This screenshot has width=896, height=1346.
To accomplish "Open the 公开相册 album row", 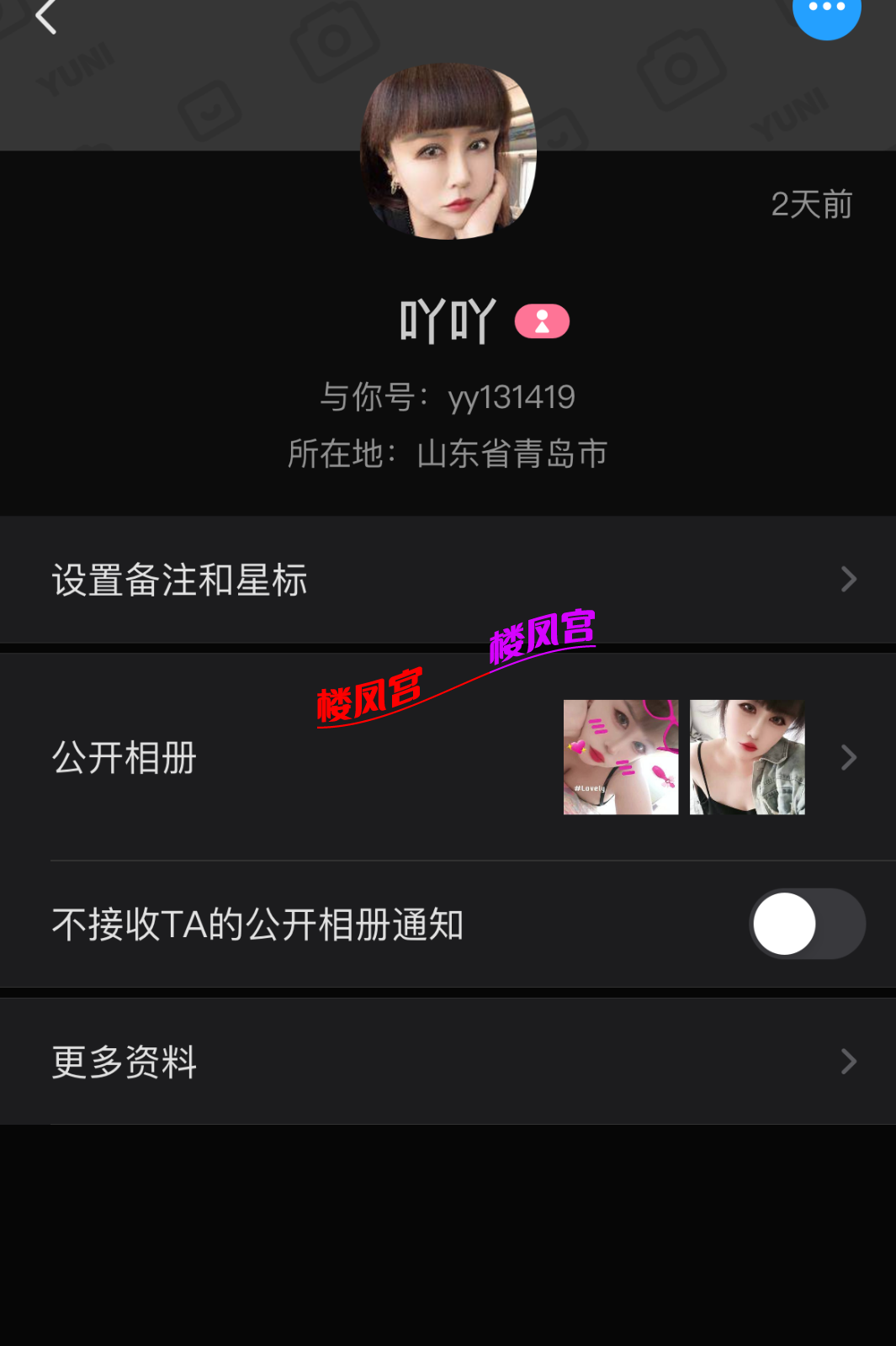I will (448, 757).
